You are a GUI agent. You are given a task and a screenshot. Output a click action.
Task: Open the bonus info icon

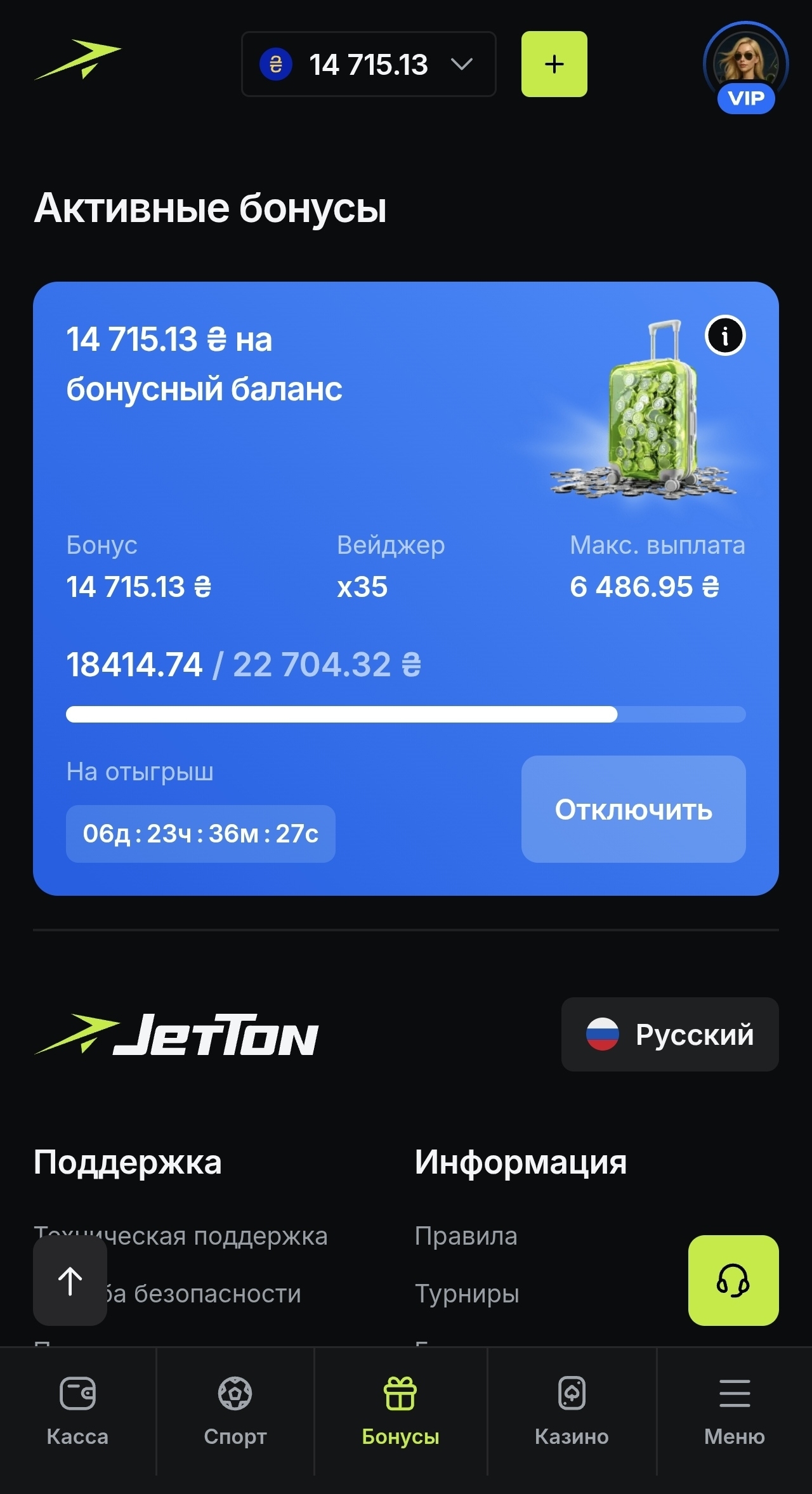point(725,335)
